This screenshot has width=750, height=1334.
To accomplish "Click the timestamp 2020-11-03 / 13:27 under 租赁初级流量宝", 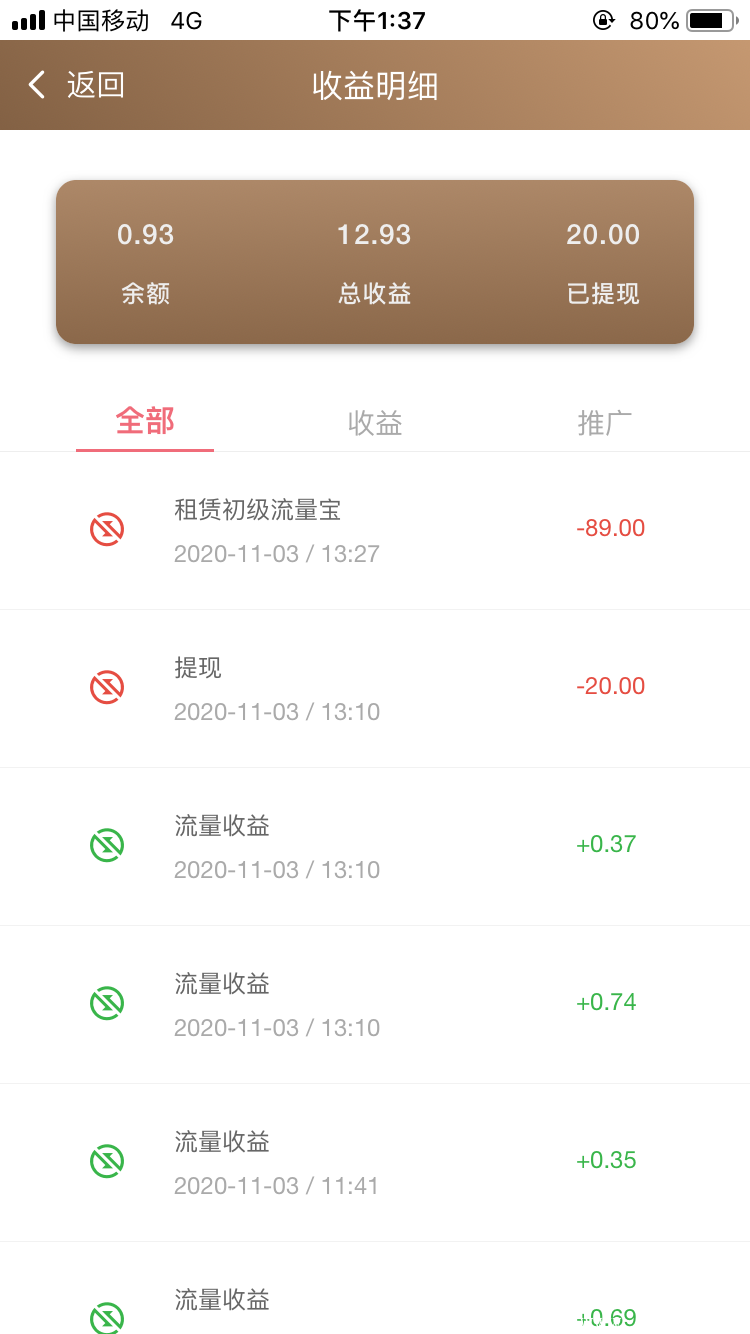I will [275, 554].
